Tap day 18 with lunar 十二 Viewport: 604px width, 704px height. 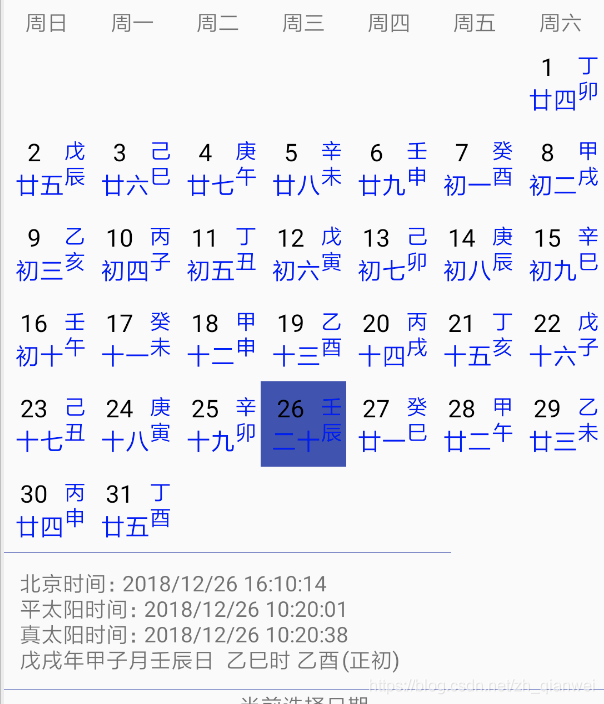(218, 338)
